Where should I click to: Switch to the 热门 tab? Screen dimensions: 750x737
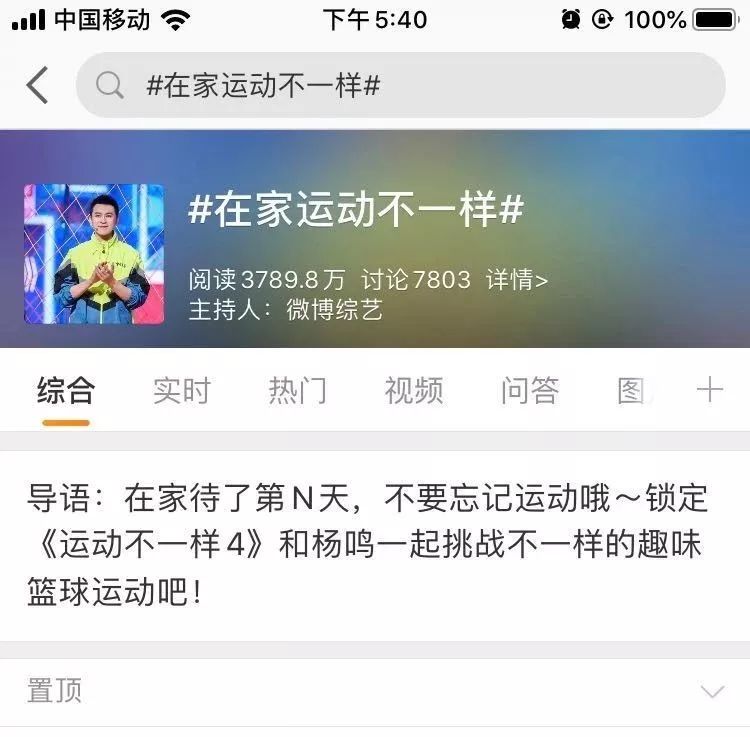298,390
